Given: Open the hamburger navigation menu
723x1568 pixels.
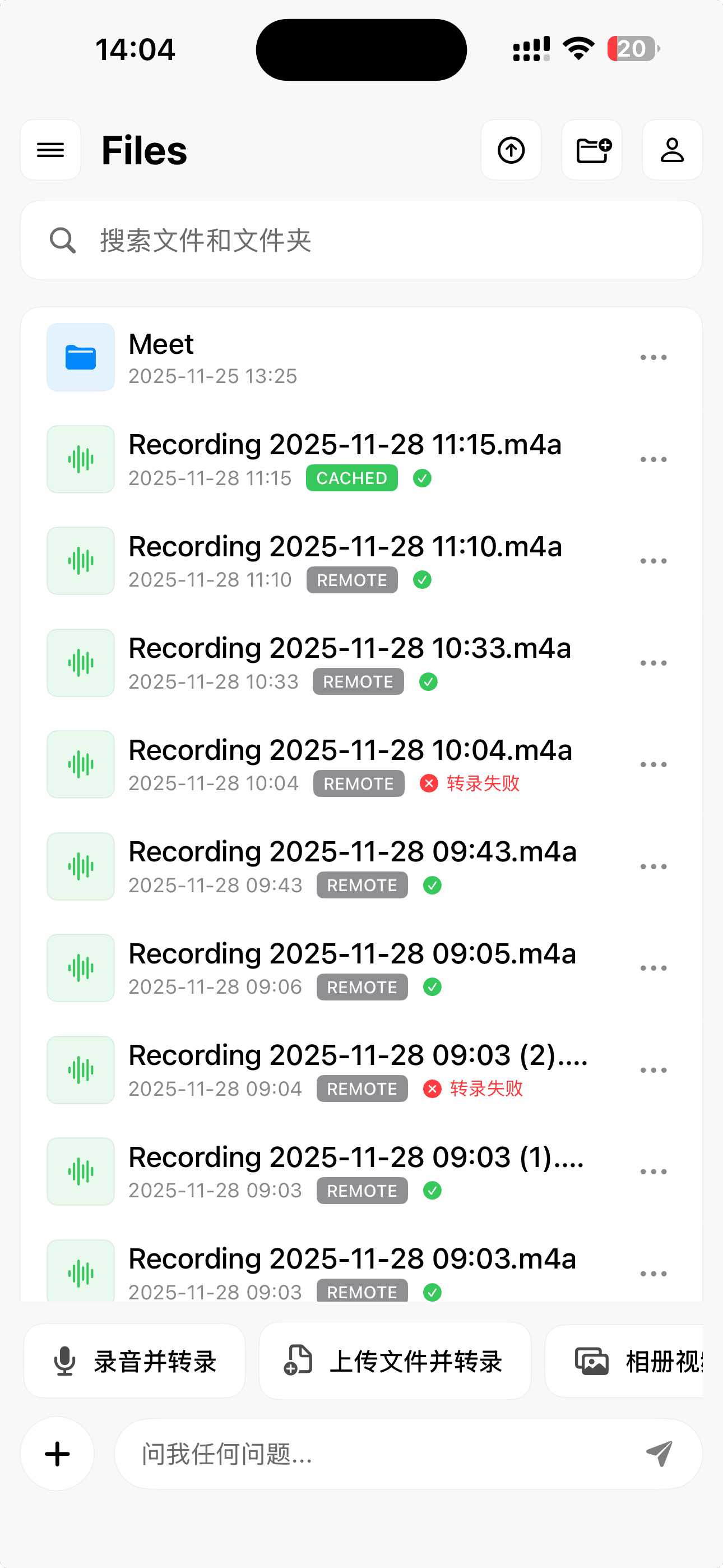Looking at the screenshot, I should (50, 150).
